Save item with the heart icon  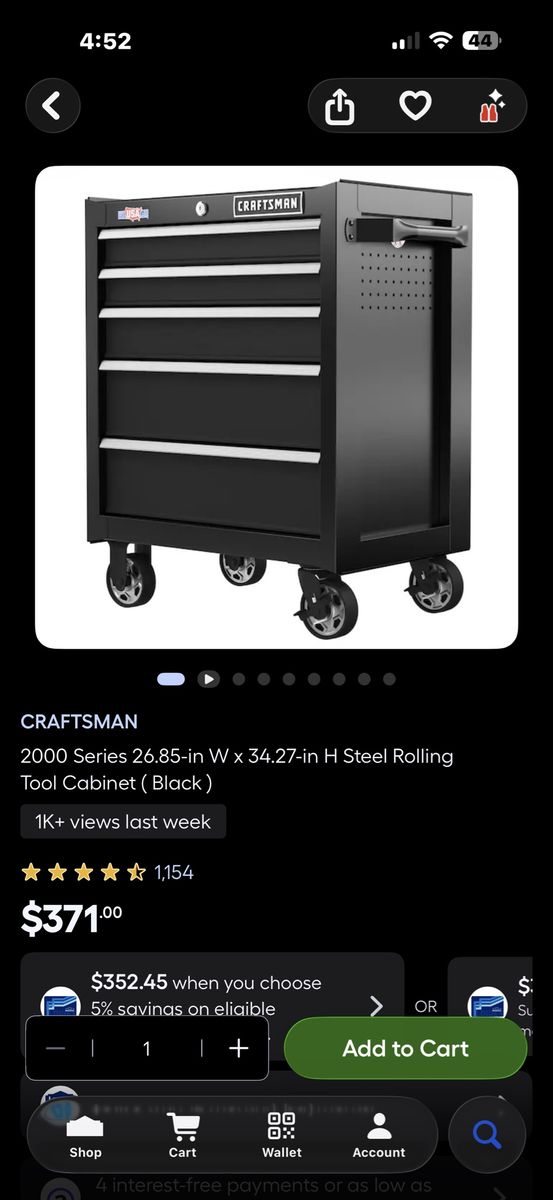click(x=415, y=106)
